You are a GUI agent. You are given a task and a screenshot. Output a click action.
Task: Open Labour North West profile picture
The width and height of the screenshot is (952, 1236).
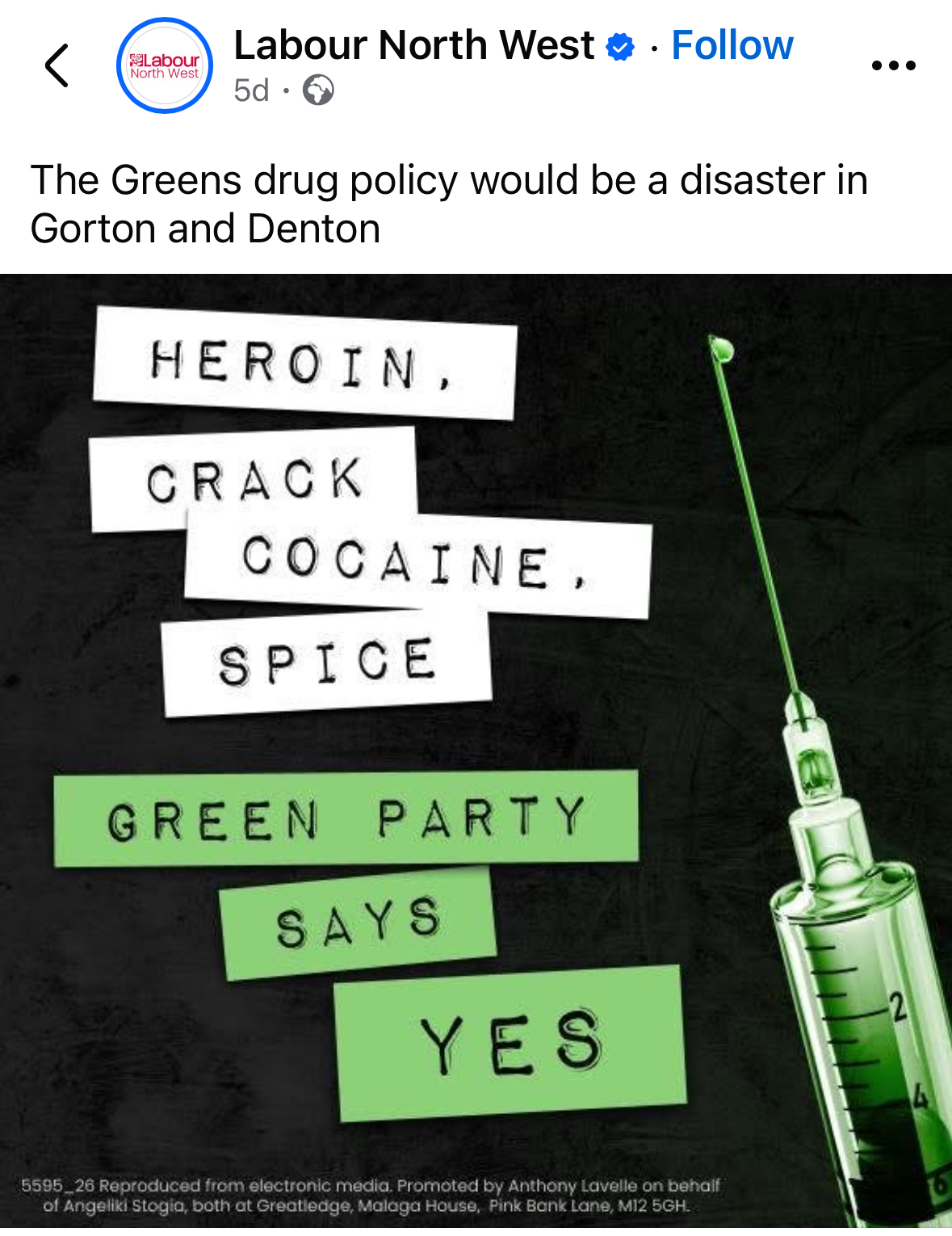click(165, 65)
